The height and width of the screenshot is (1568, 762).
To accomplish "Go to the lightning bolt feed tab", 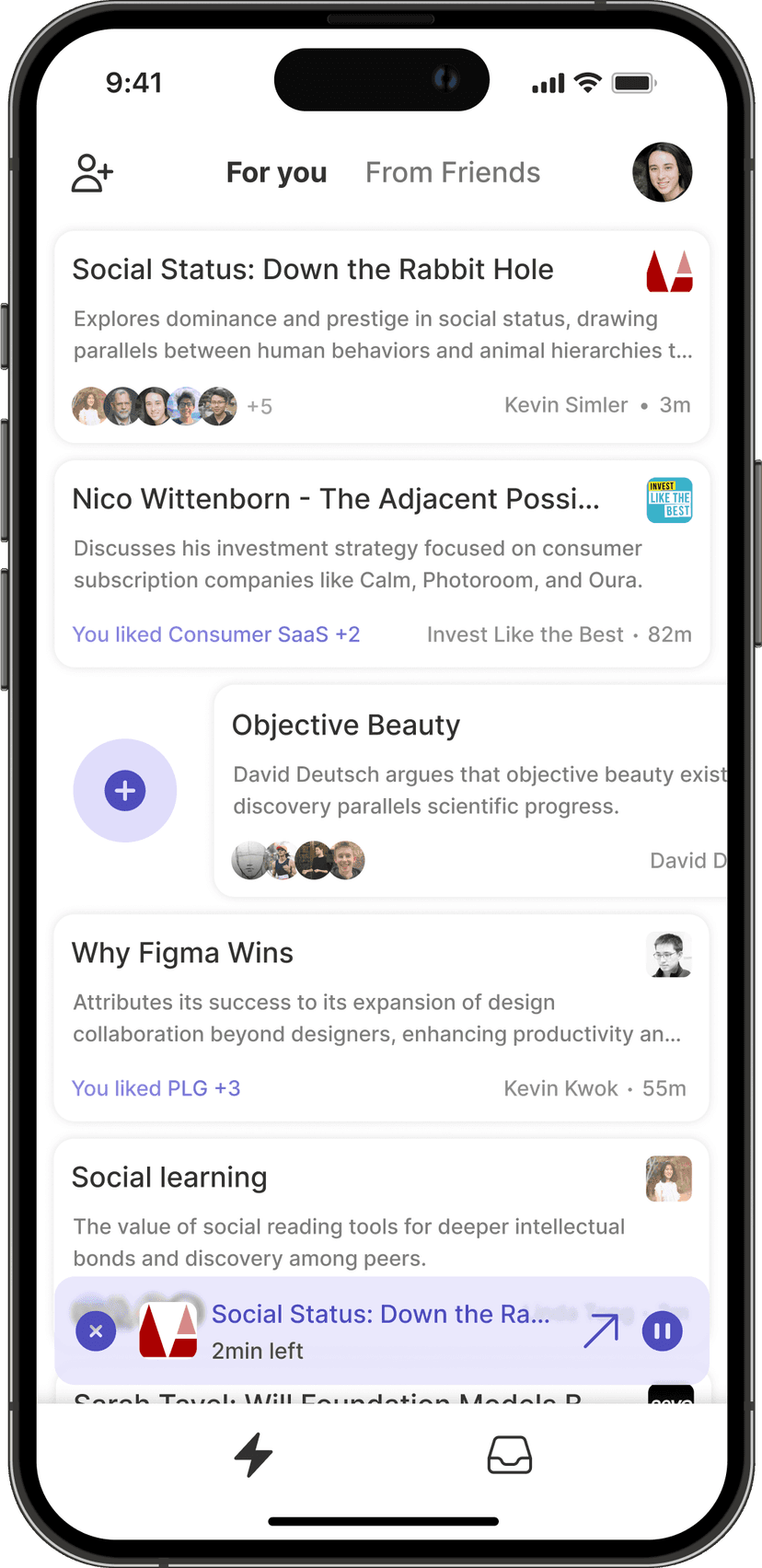I will coord(253,1456).
